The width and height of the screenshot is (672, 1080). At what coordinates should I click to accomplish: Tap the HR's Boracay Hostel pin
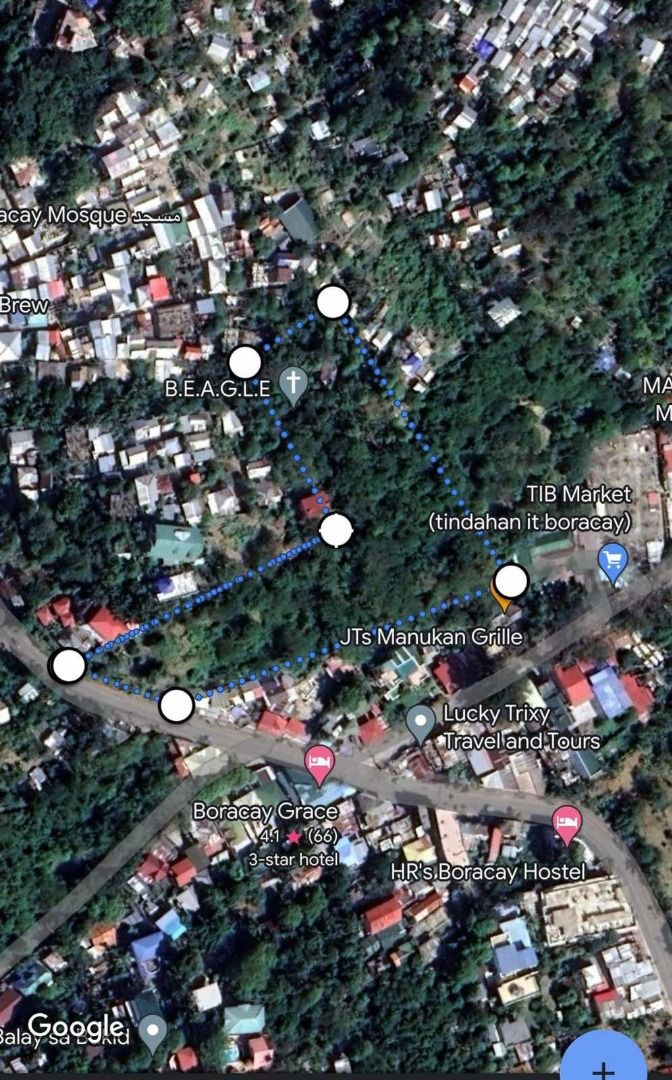click(567, 823)
